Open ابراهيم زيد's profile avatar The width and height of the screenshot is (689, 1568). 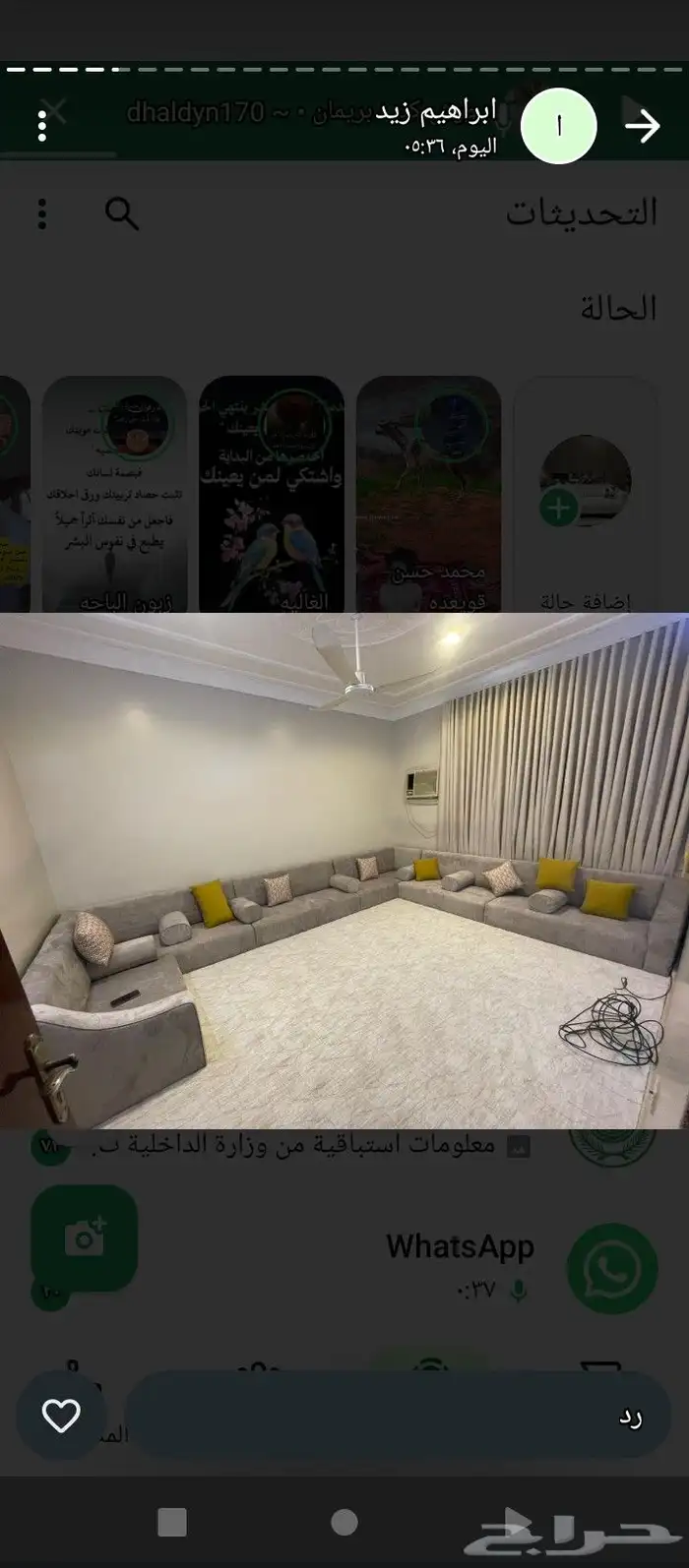558,126
